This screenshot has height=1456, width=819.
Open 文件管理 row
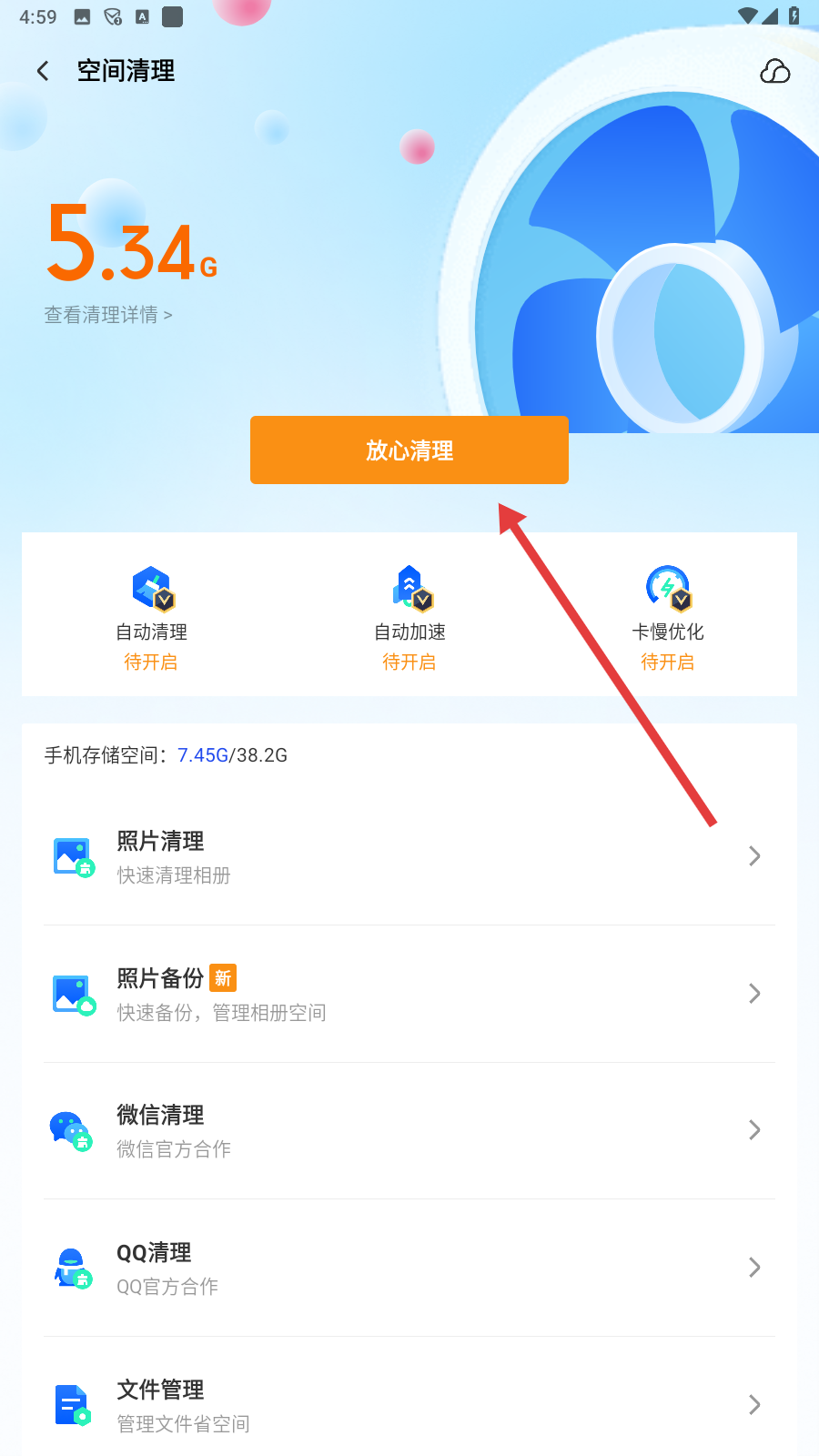(x=409, y=1404)
